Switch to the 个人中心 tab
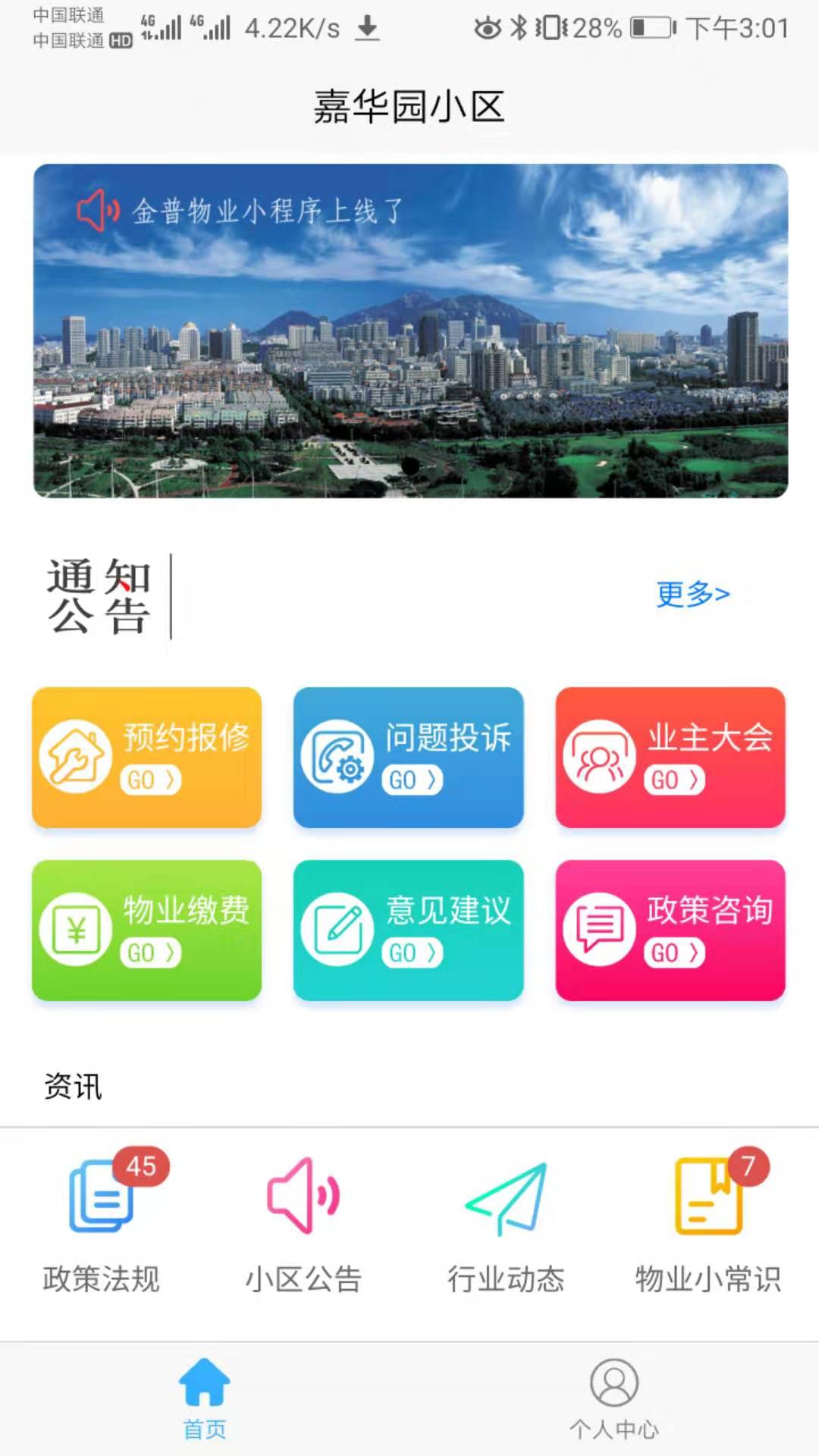The width and height of the screenshot is (819, 1456). [614, 1399]
